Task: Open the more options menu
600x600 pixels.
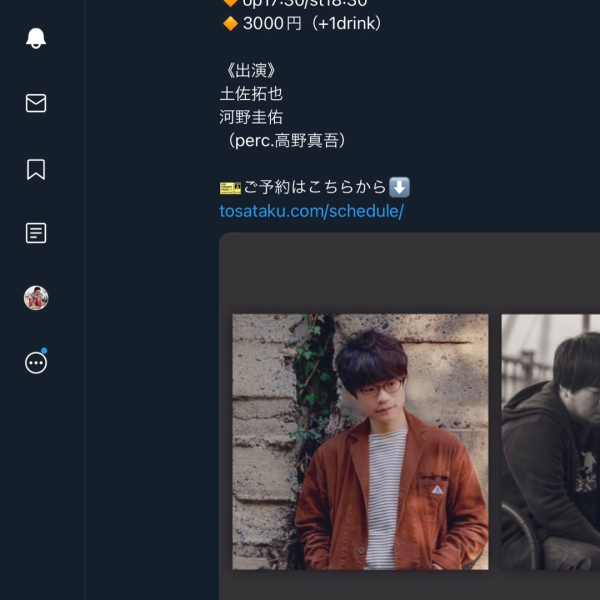Action: [36, 363]
